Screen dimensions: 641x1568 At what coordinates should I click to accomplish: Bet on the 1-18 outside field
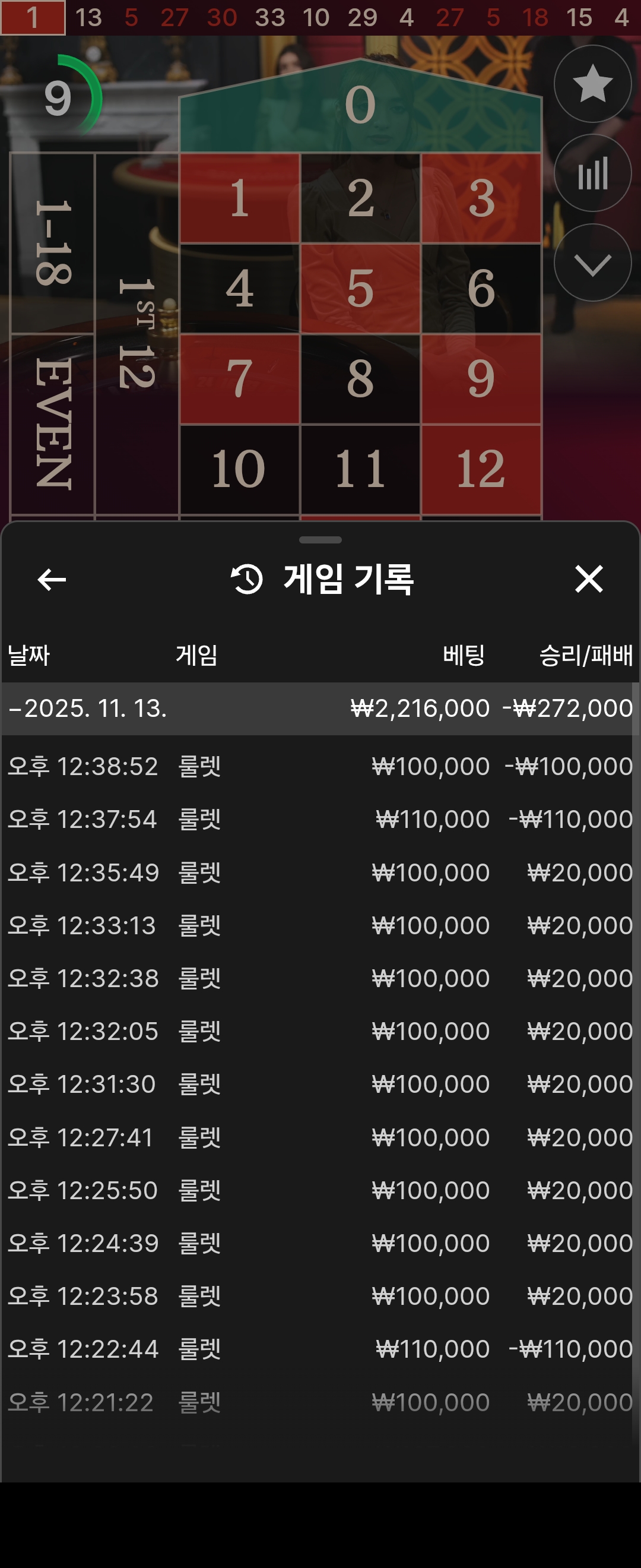53,242
